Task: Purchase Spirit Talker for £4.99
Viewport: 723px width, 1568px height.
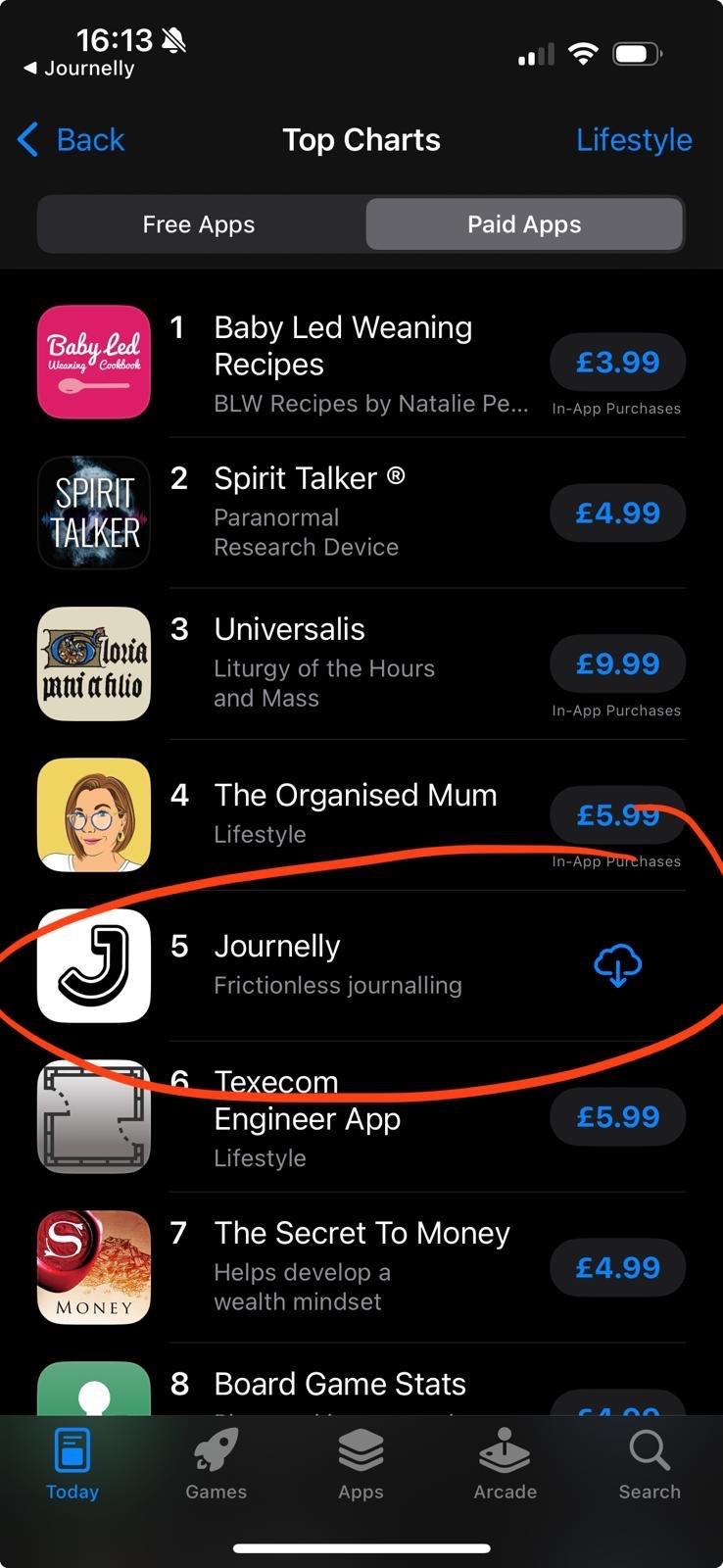Action: [617, 514]
